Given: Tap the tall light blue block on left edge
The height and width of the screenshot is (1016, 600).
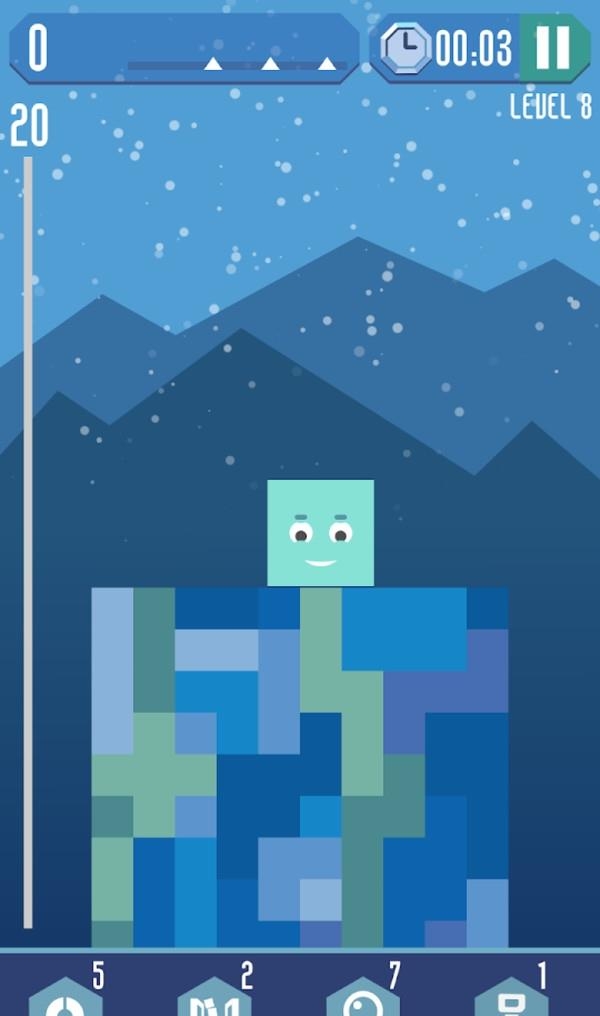Looking at the screenshot, I should (111, 670).
